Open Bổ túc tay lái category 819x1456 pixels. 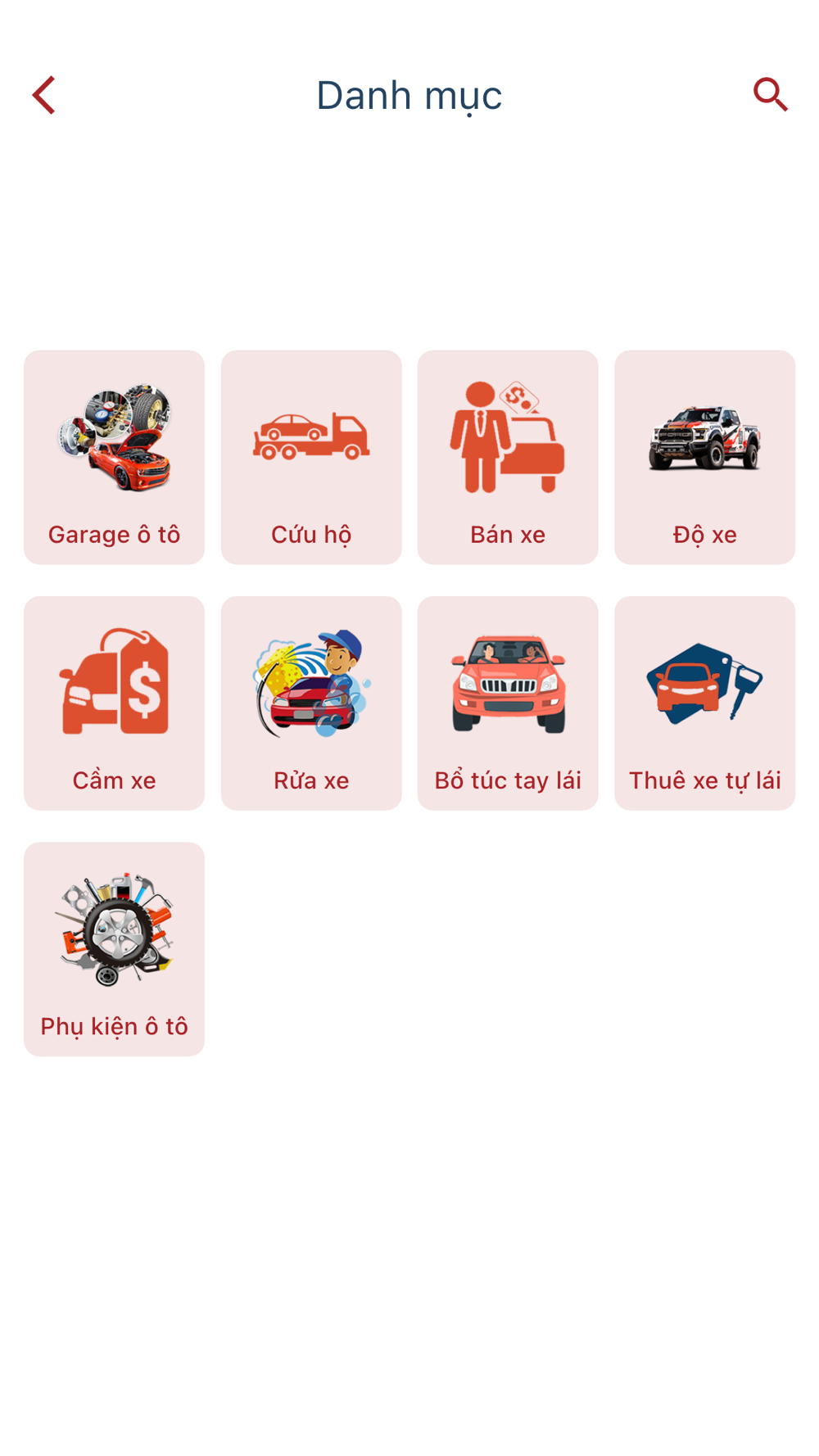point(508,703)
